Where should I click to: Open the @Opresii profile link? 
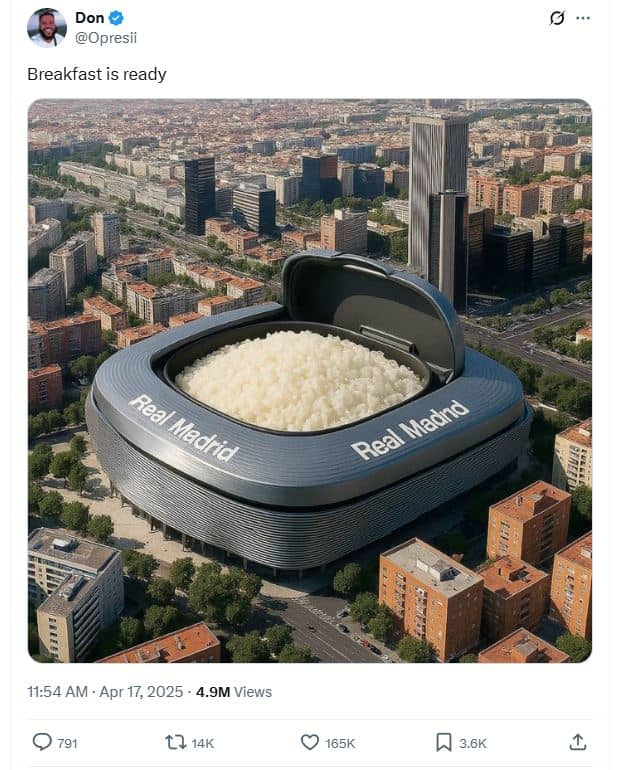(106, 37)
